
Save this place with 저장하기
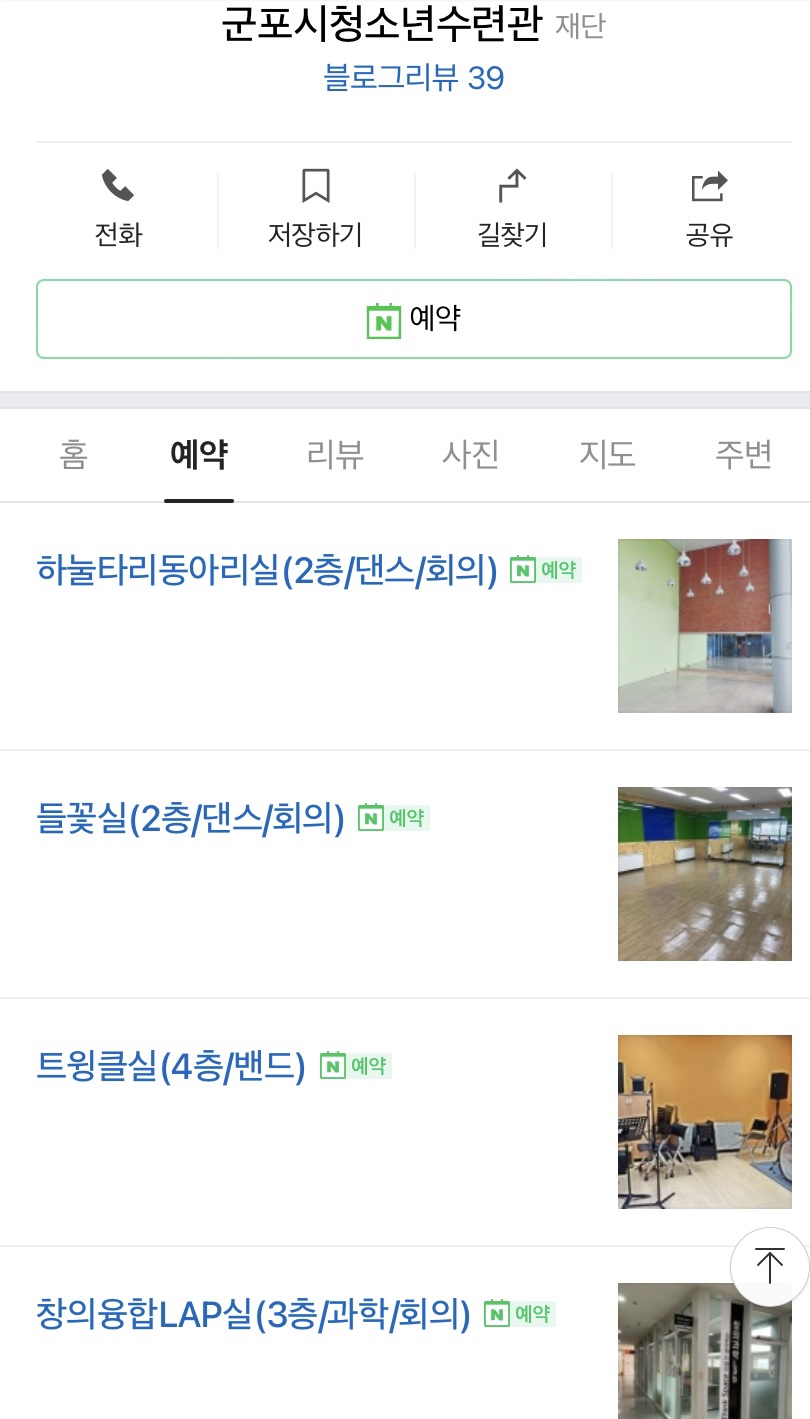tap(315, 208)
